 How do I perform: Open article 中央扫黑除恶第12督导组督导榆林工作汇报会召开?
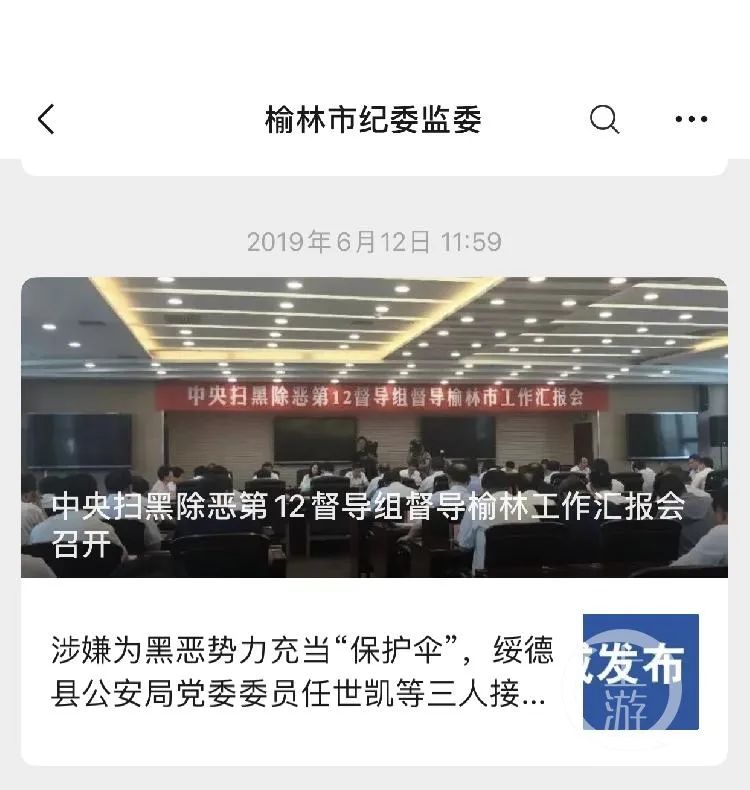pyautogui.click(x=374, y=427)
